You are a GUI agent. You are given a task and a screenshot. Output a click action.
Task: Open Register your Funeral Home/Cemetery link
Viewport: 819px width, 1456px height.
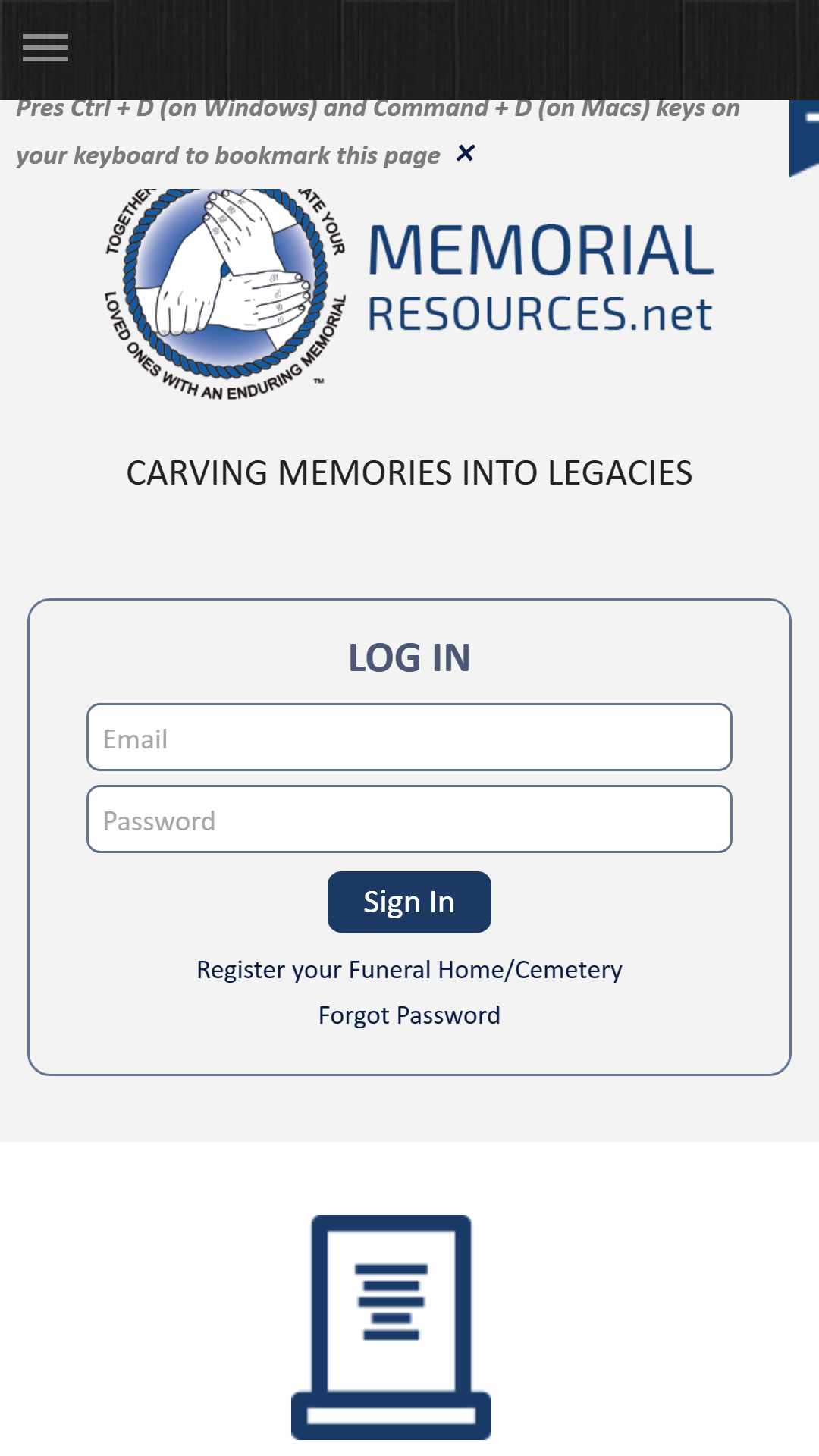click(x=409, y=970)
